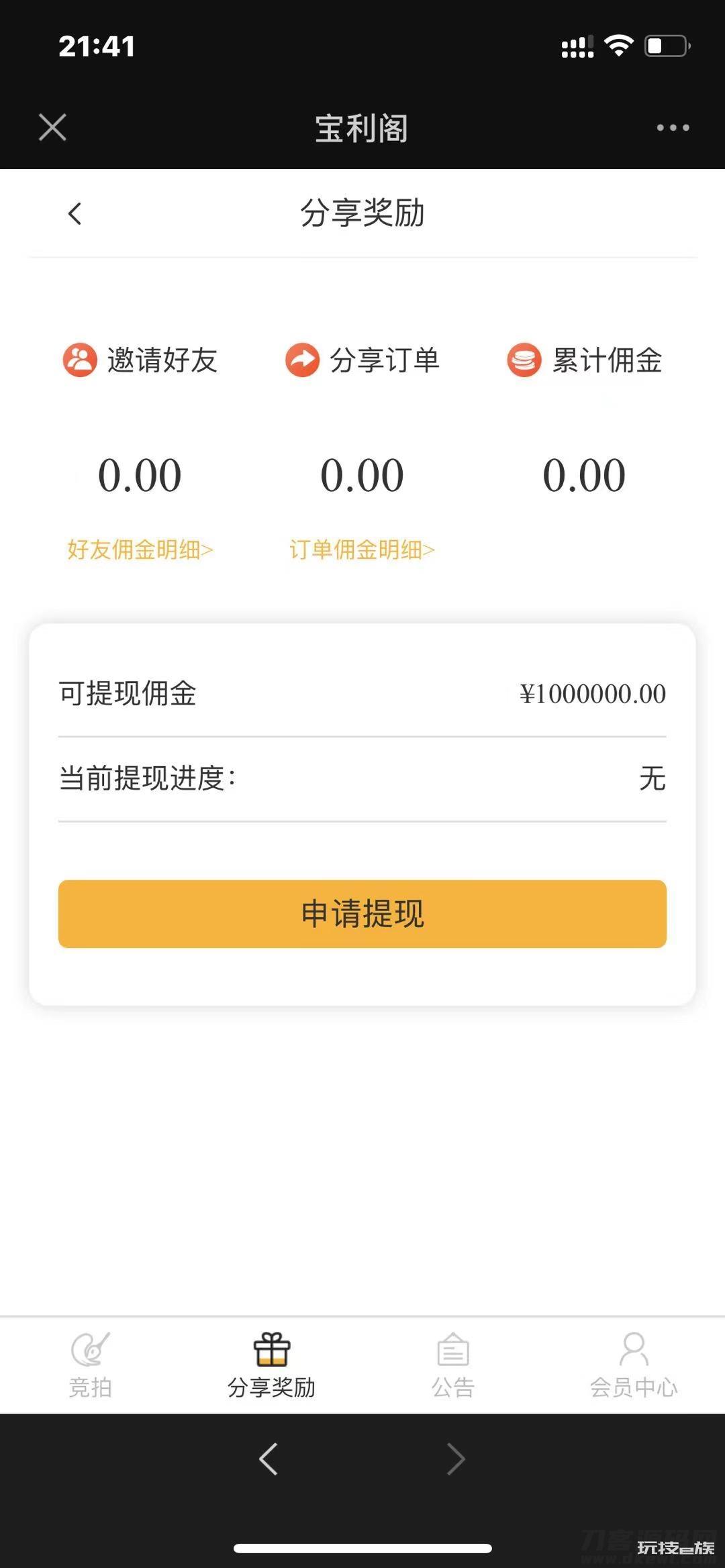725x1568 pixels.
Task: Go back from 分享奖励 page
Action: coord(75,213)
